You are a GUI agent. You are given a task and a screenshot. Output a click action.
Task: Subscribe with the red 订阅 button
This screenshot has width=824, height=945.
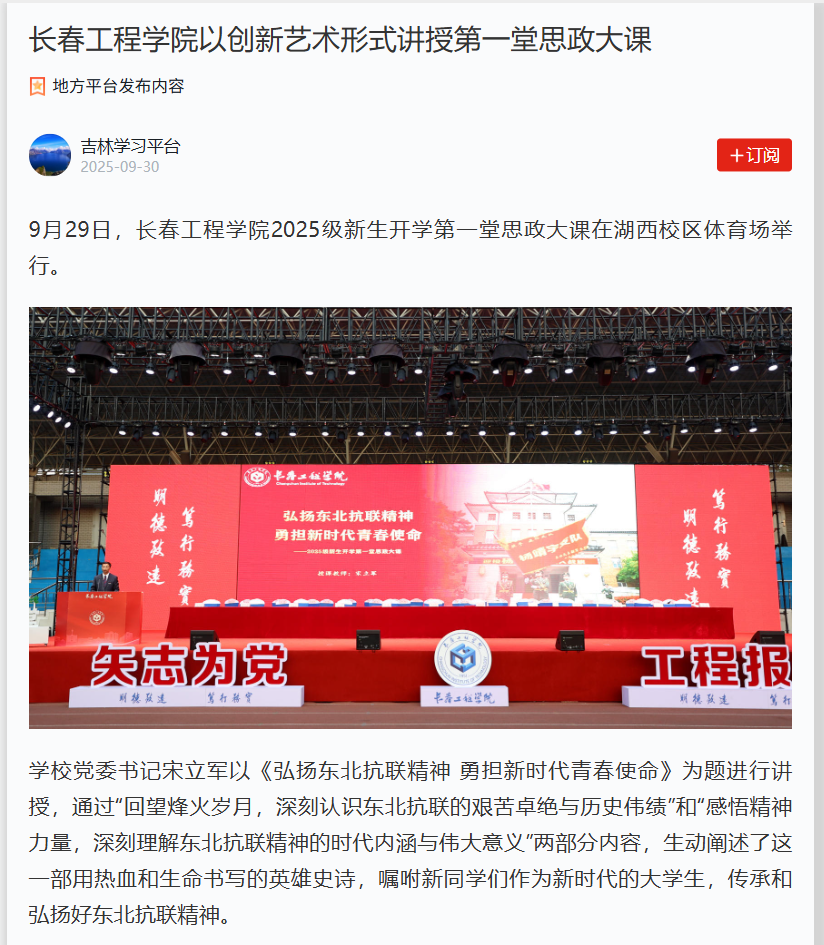754,155
